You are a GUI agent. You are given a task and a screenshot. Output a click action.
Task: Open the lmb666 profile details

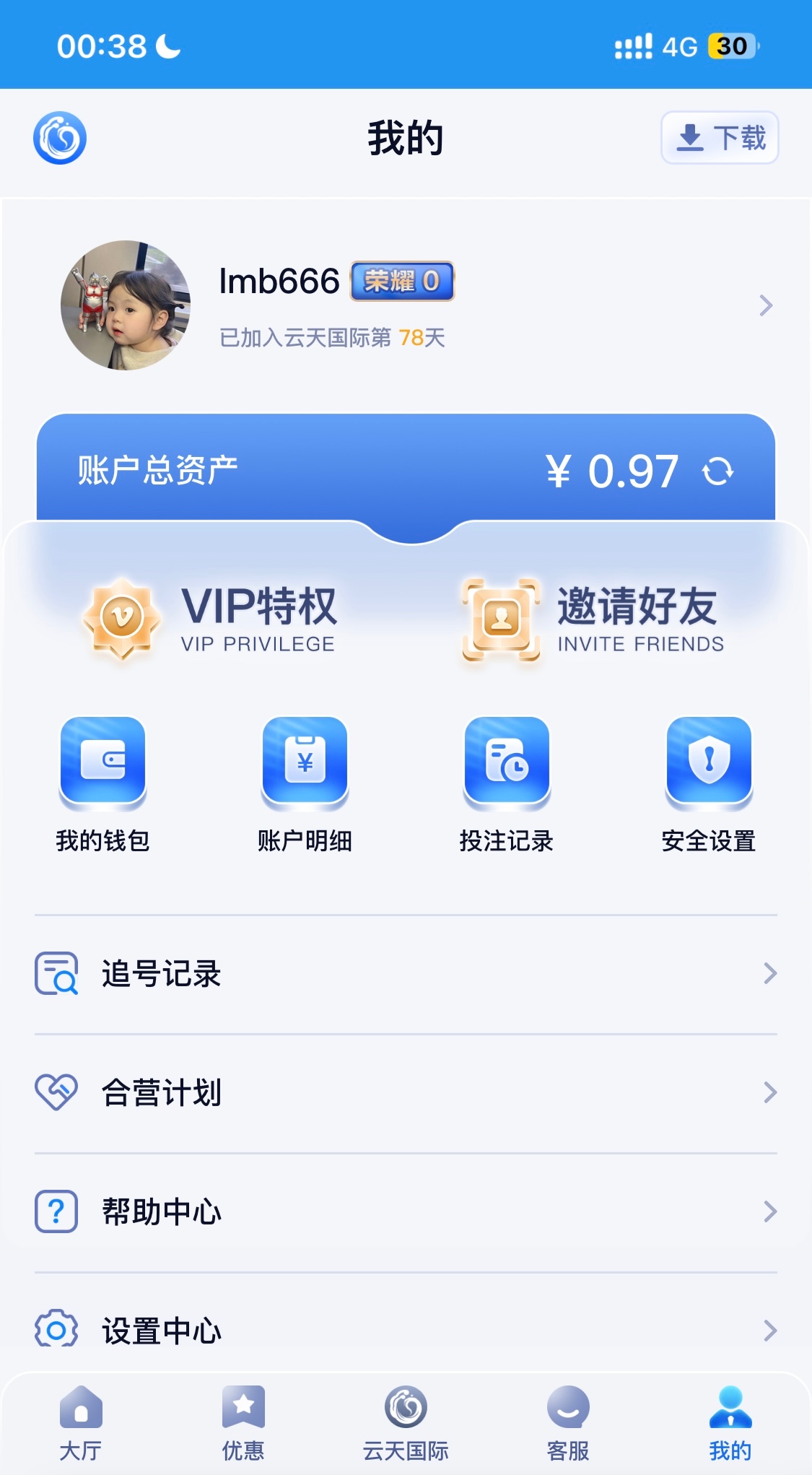(766, 305)
